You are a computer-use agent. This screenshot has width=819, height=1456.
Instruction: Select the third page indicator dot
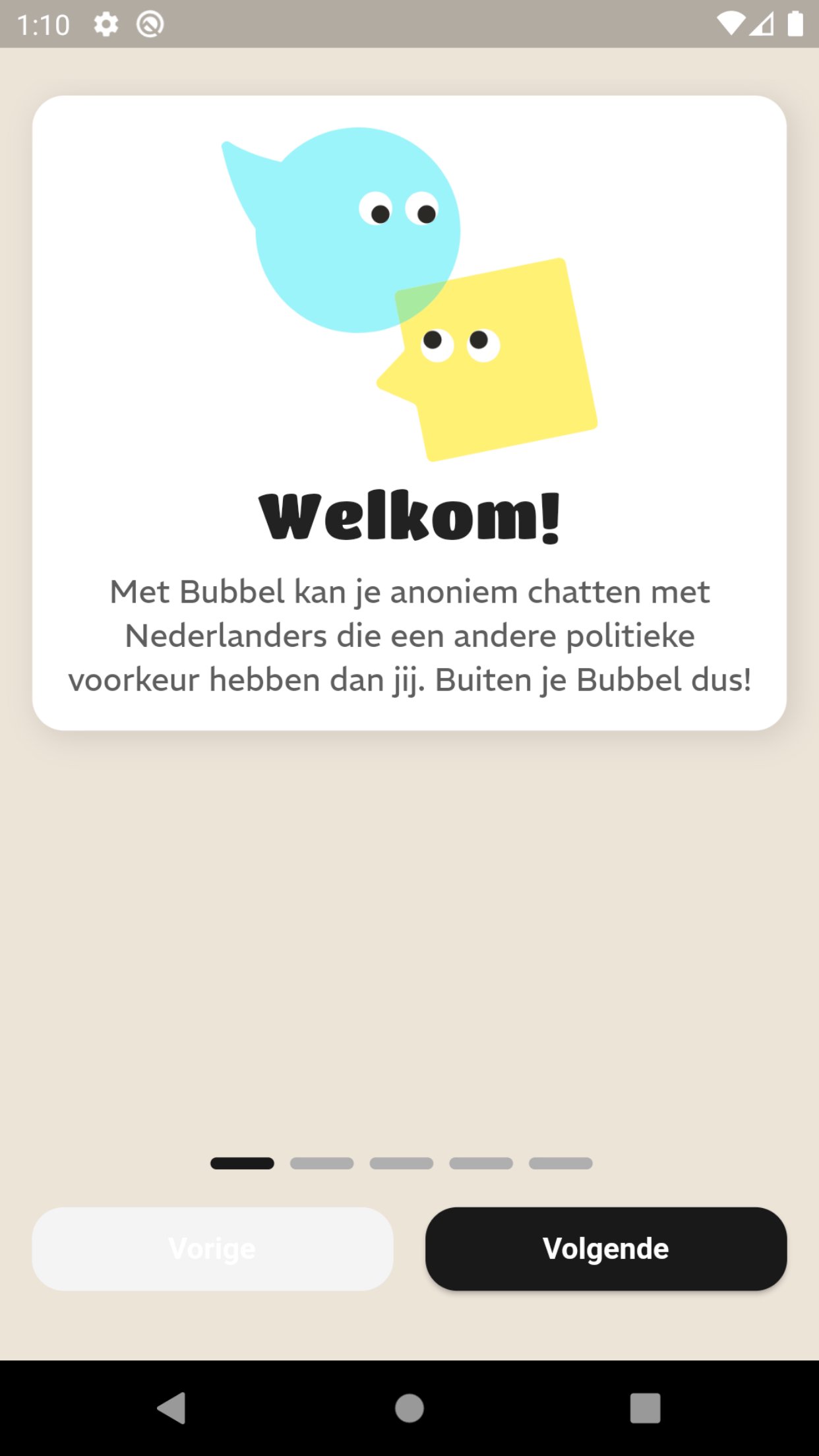click(400, 1164)
